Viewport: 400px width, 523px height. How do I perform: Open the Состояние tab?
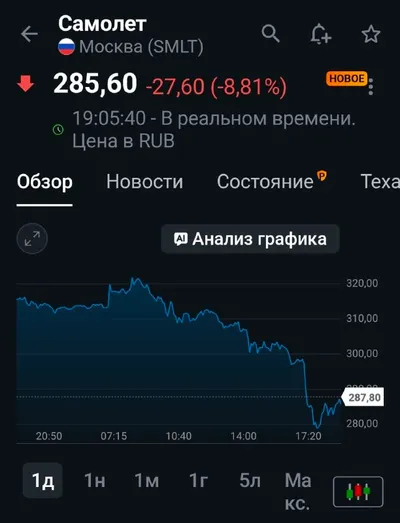click(x=265, y=182)
